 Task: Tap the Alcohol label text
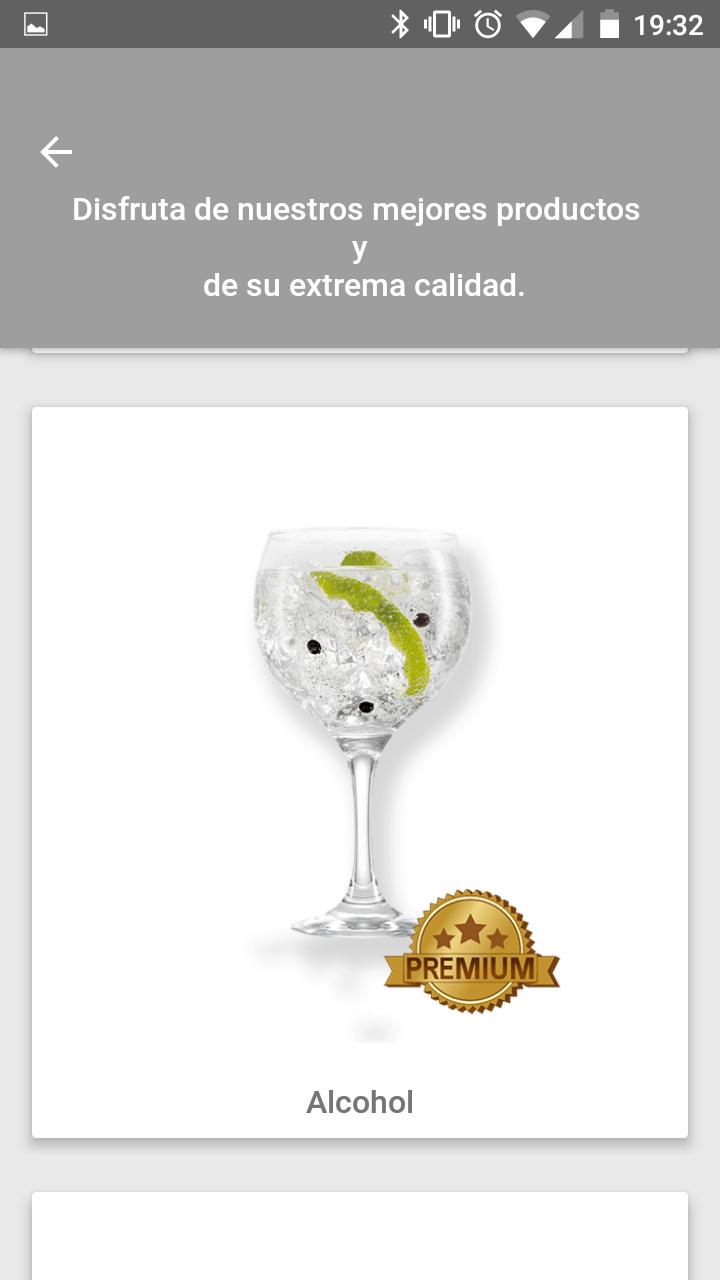tap(360, 1101)
